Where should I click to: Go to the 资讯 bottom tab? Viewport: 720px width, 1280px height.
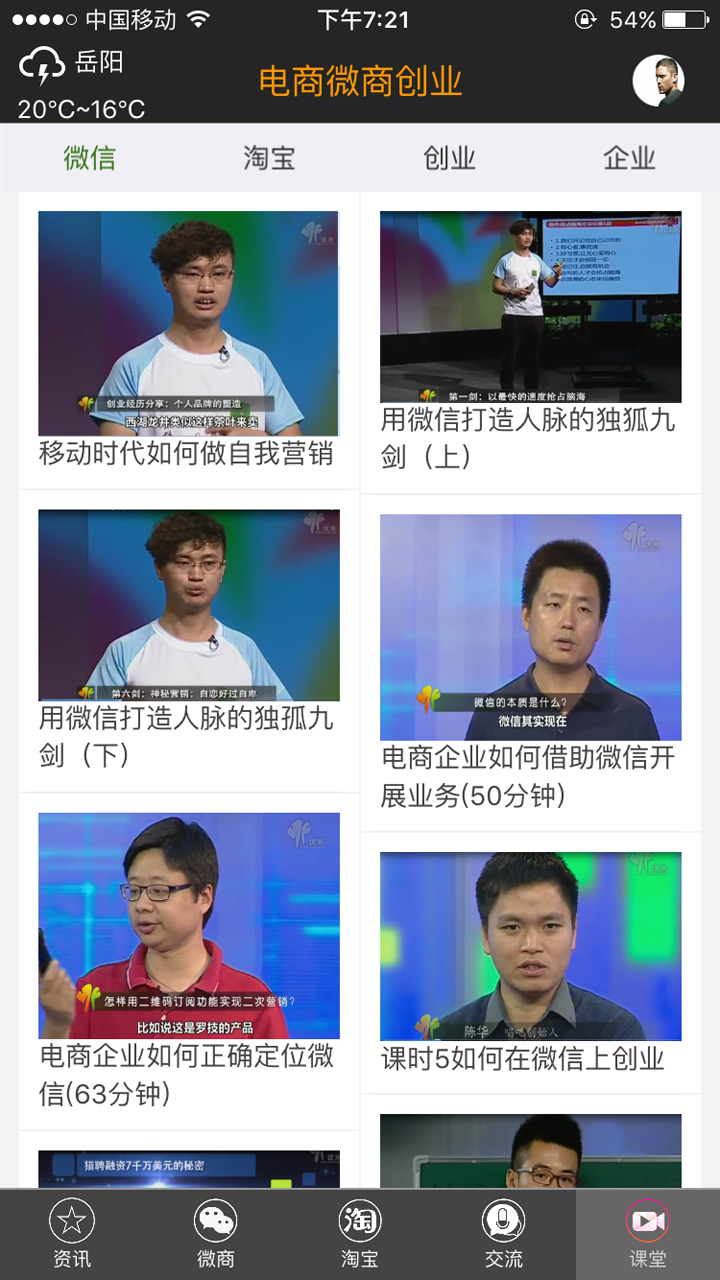[x=72, y=1234]
